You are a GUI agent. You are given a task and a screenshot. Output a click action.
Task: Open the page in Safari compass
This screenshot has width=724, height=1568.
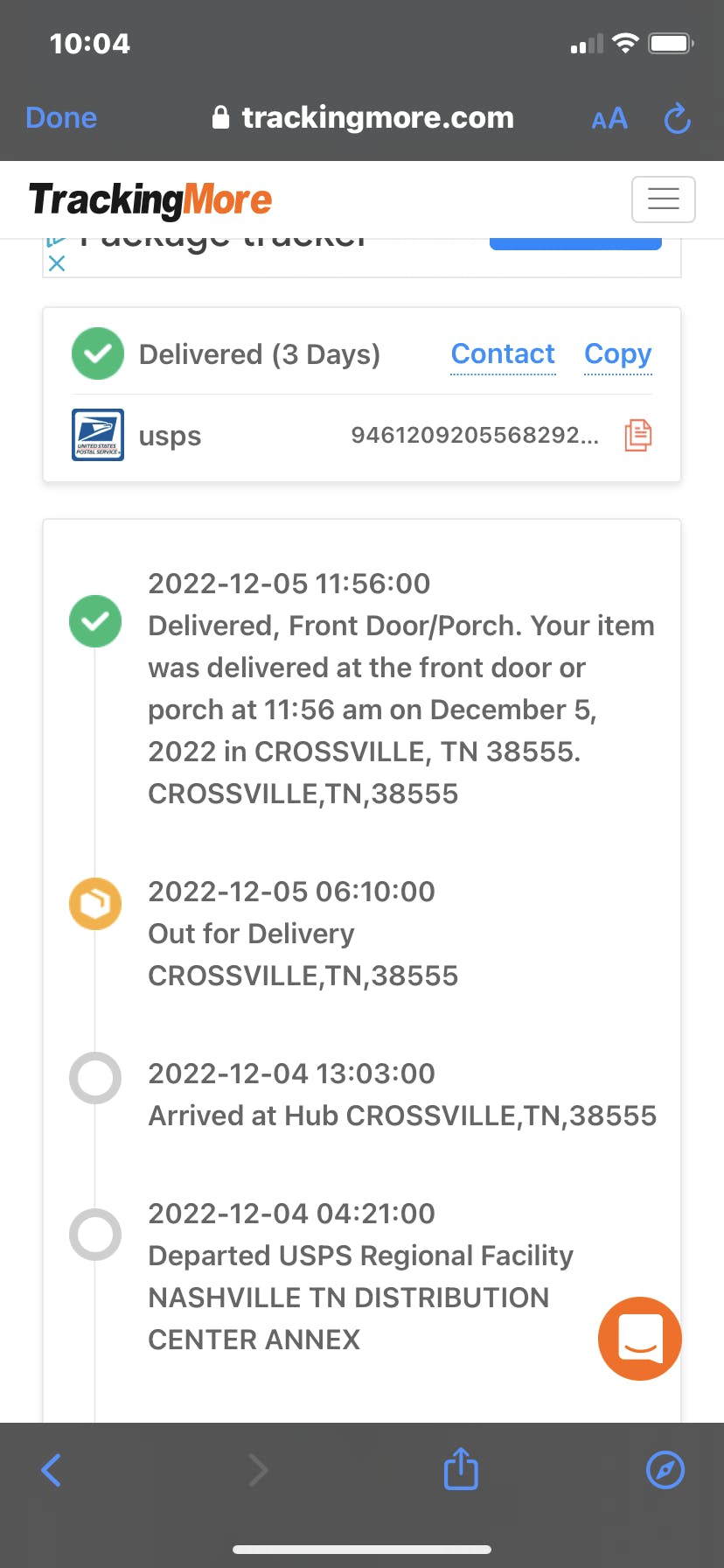point(665,1470)
